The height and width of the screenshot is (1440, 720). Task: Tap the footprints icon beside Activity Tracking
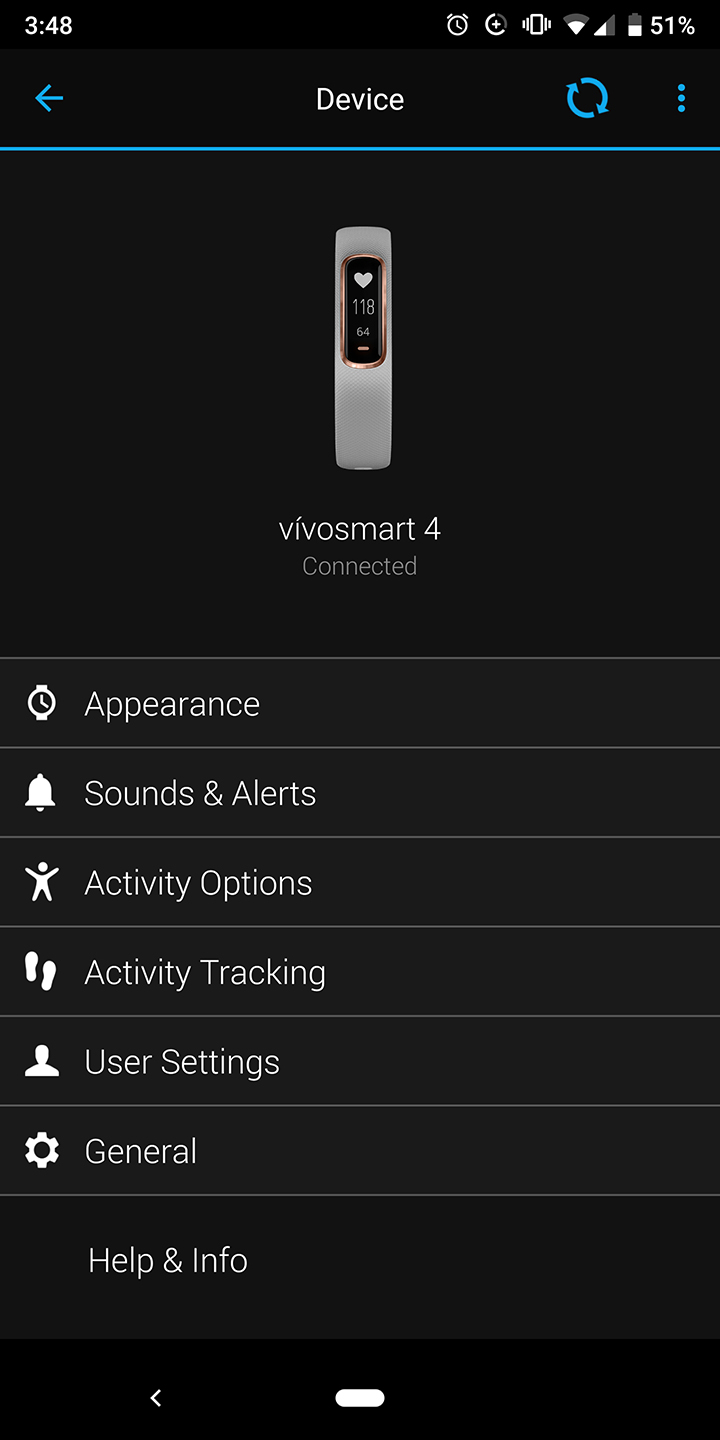tap(41, 971)
